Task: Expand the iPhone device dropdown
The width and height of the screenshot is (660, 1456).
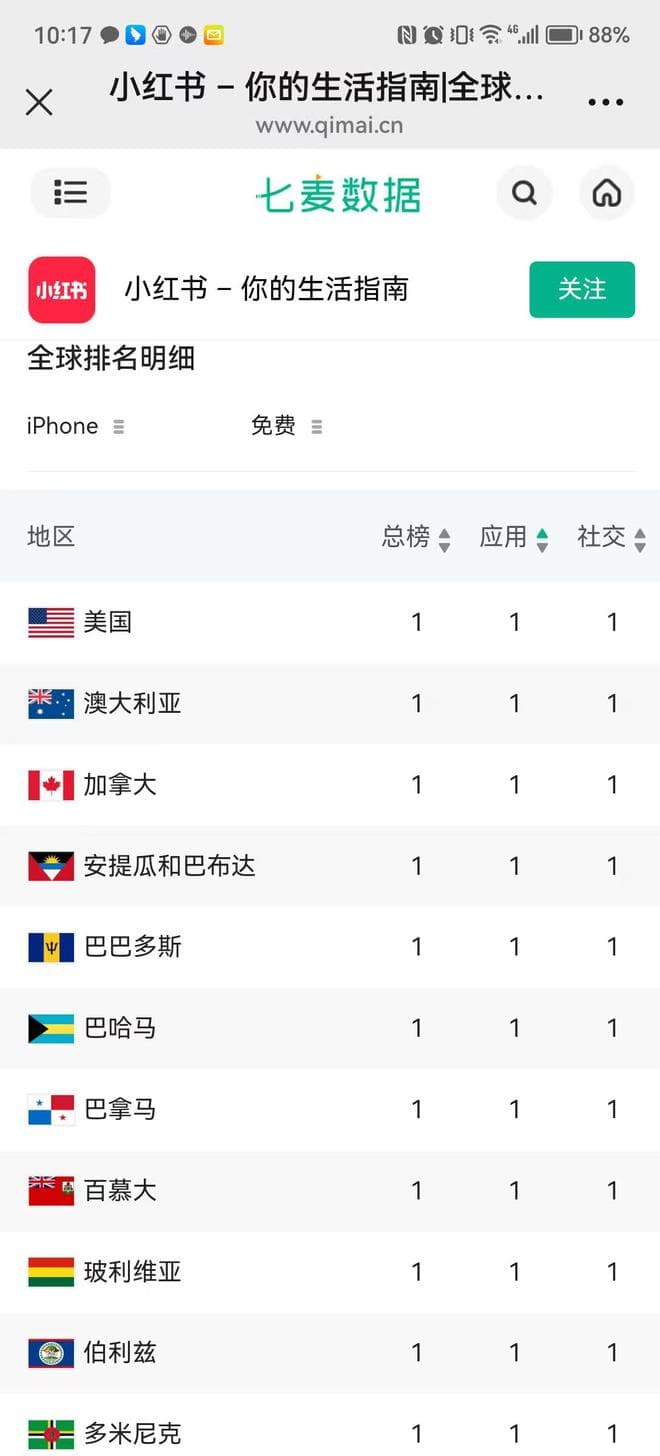Action: tap(76, 426)
